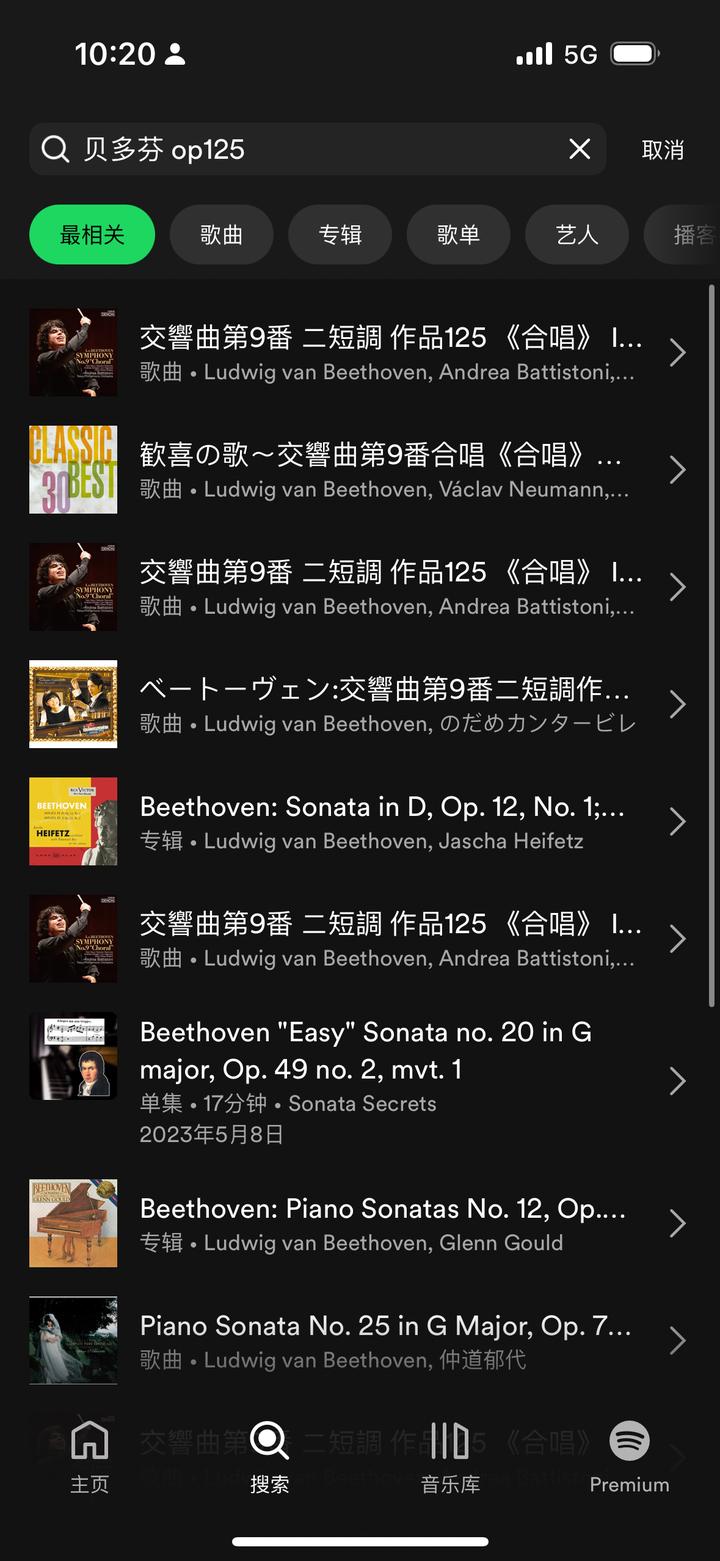Clear the search text with the X icon
This screenshot has width=720, height=1561.
(579, 150)
